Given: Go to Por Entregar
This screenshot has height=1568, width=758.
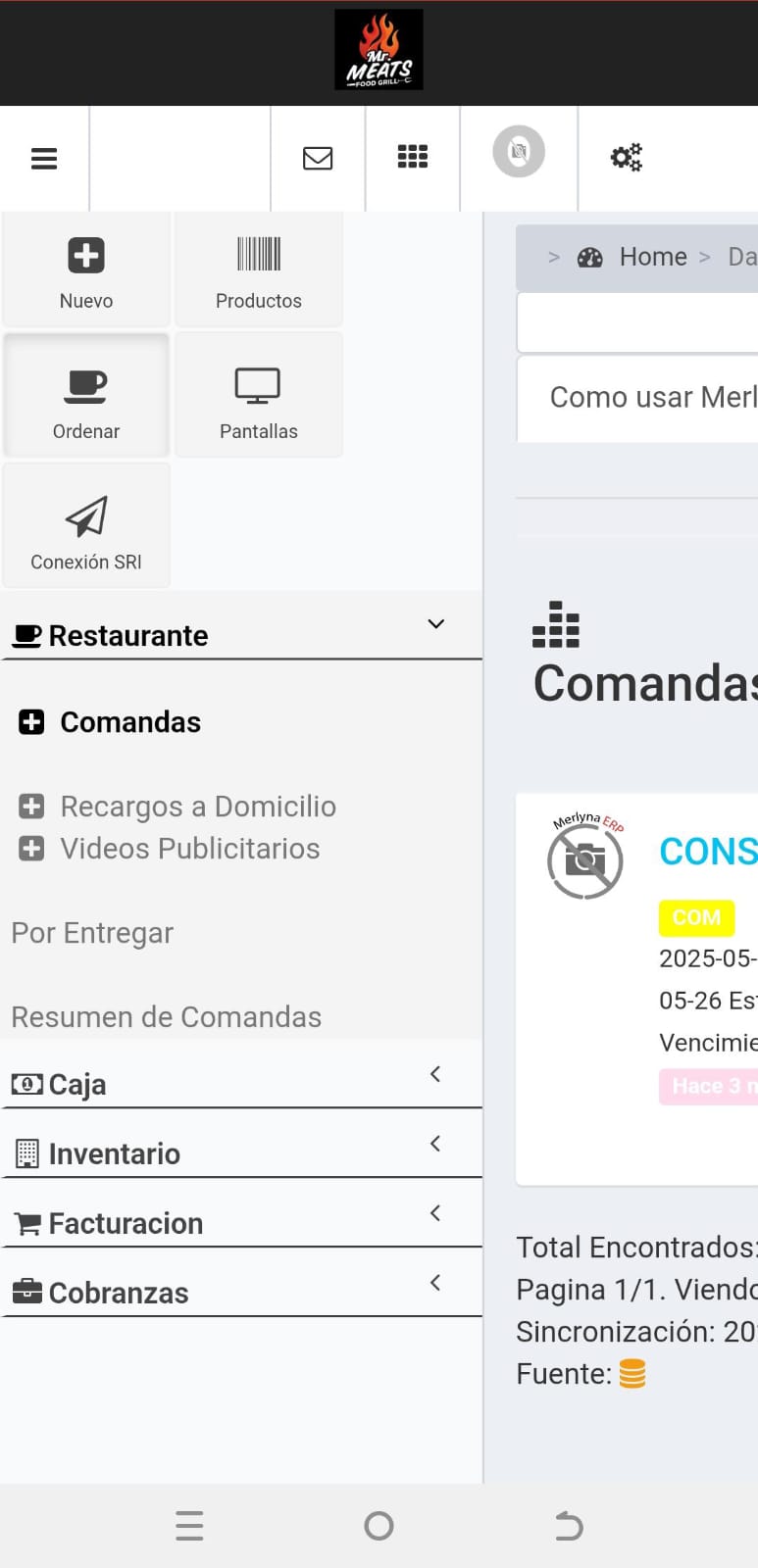Looking at the screenshot, I should [x=92, y=933].
